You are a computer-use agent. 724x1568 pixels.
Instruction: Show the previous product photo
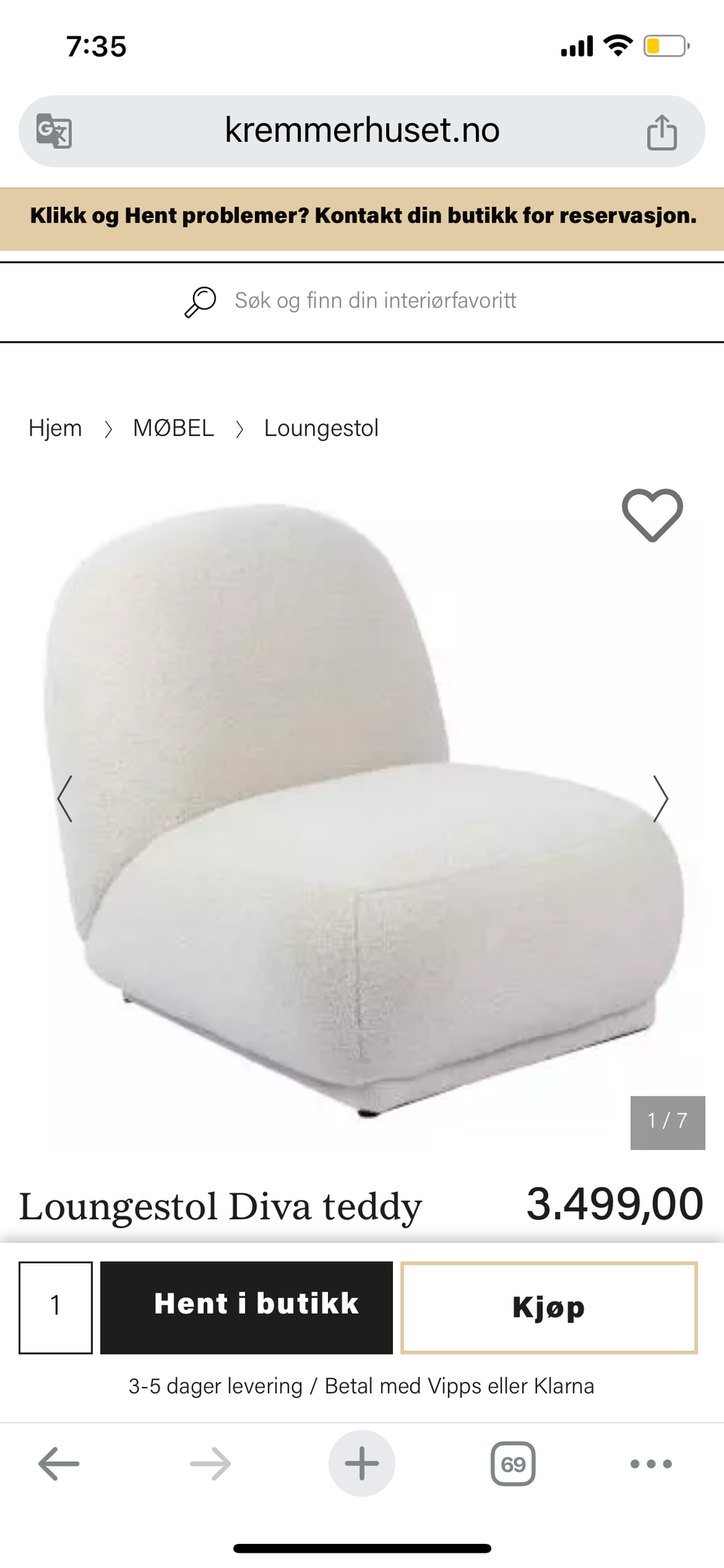tap(65, 798)
